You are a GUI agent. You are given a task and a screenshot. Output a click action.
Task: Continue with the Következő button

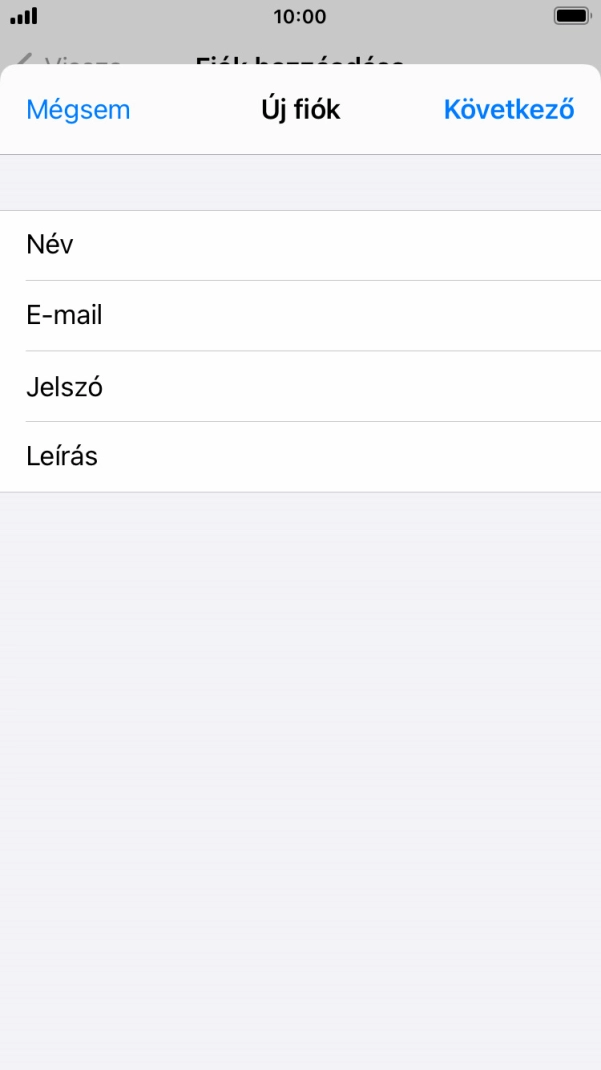coord(508,110)
